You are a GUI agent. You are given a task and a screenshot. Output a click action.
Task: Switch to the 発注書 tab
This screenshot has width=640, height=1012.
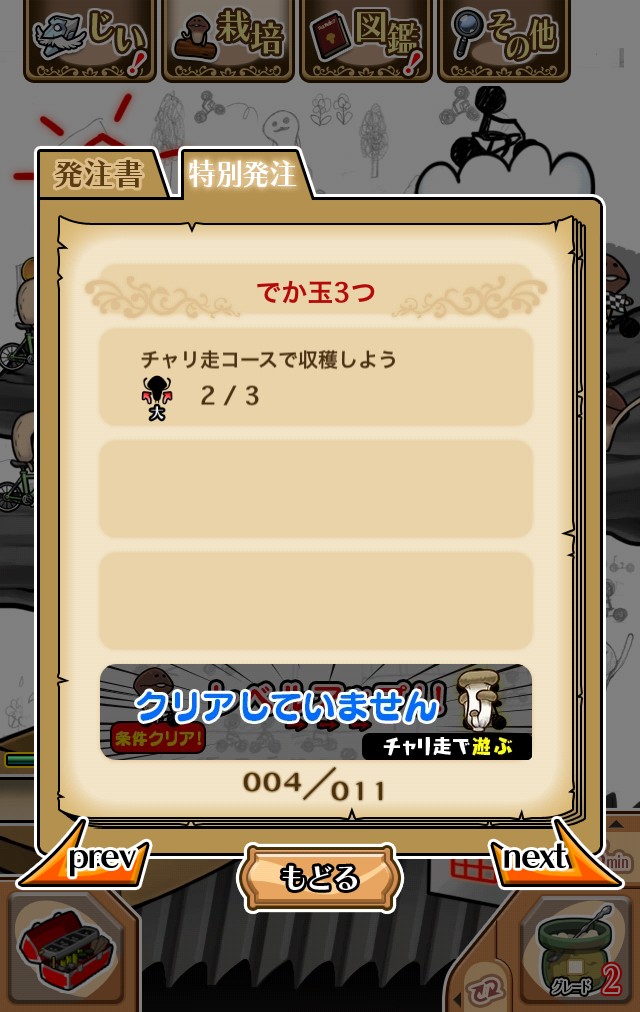98,176
